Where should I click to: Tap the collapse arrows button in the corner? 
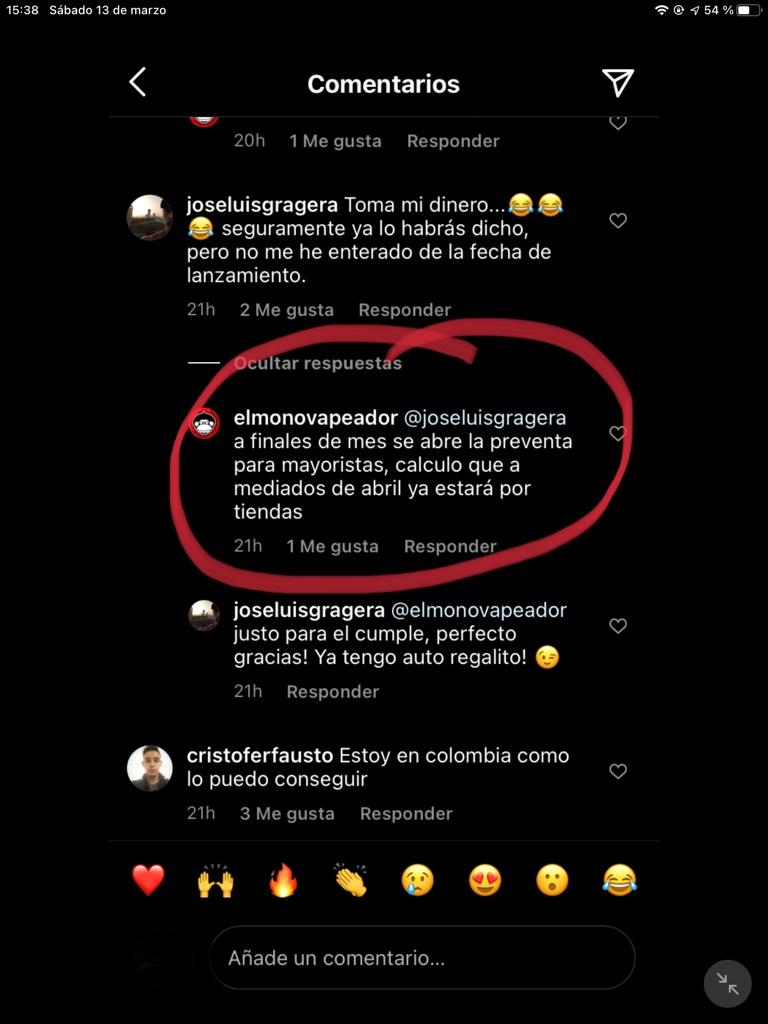tap(727, 985)
